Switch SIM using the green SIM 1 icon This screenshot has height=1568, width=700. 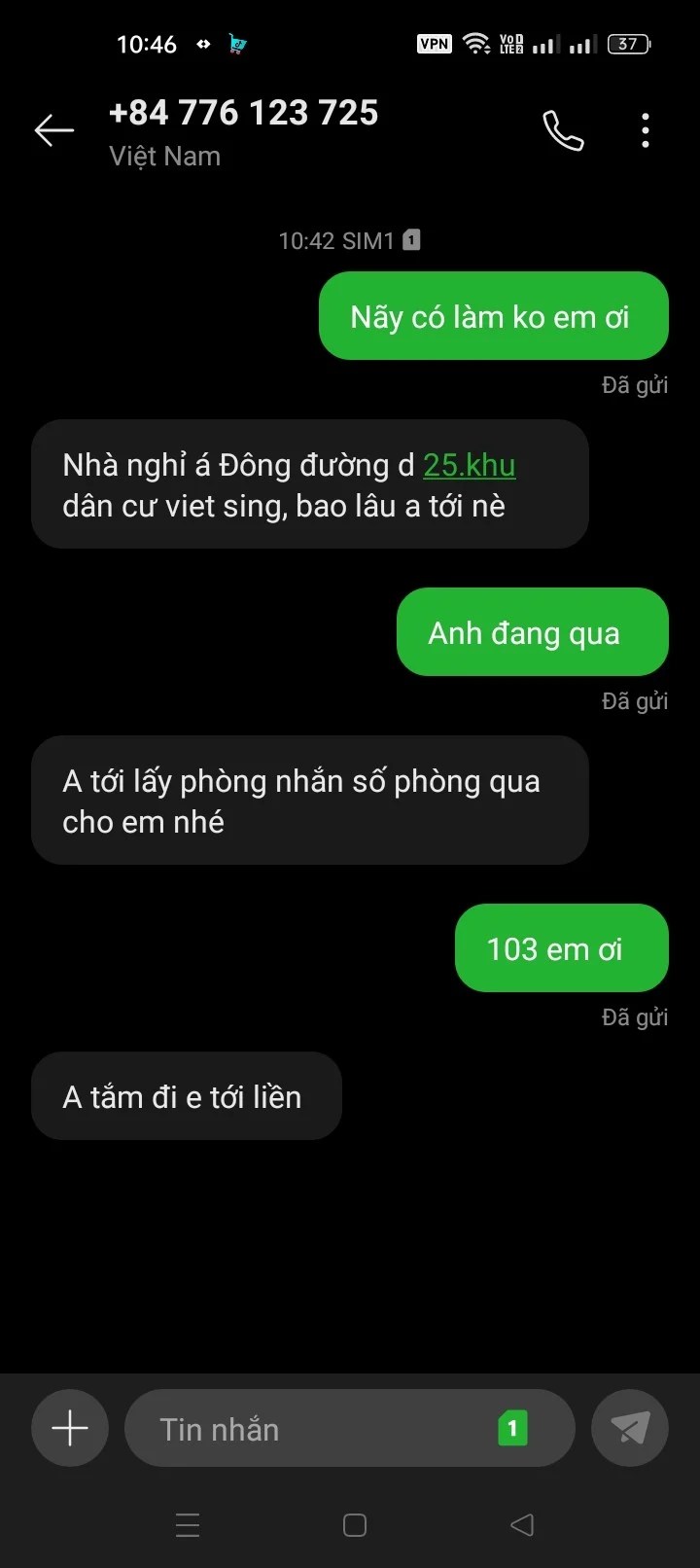point(512,1428)
